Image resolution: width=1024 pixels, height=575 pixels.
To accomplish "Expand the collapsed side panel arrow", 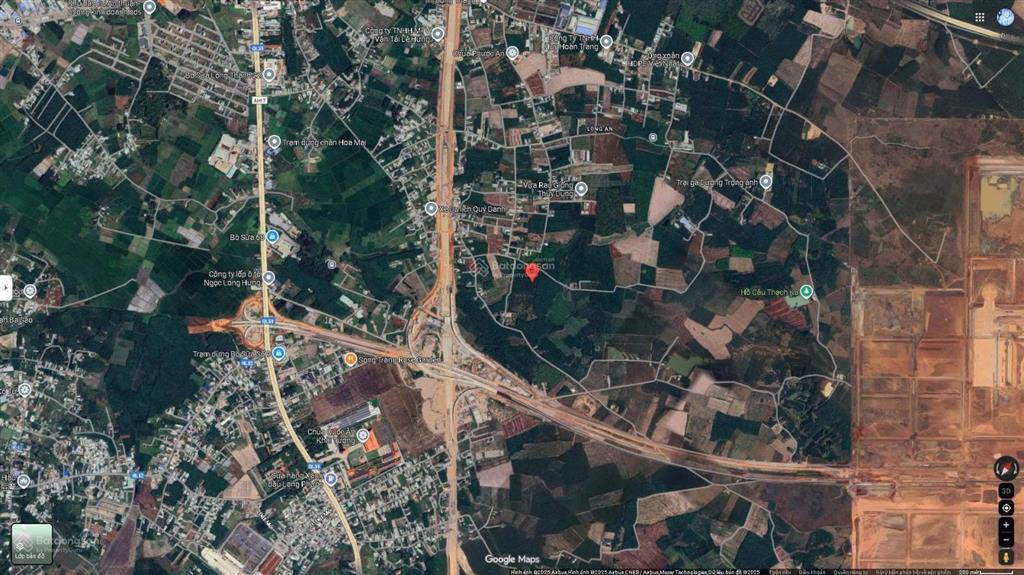I will (5, 288).
